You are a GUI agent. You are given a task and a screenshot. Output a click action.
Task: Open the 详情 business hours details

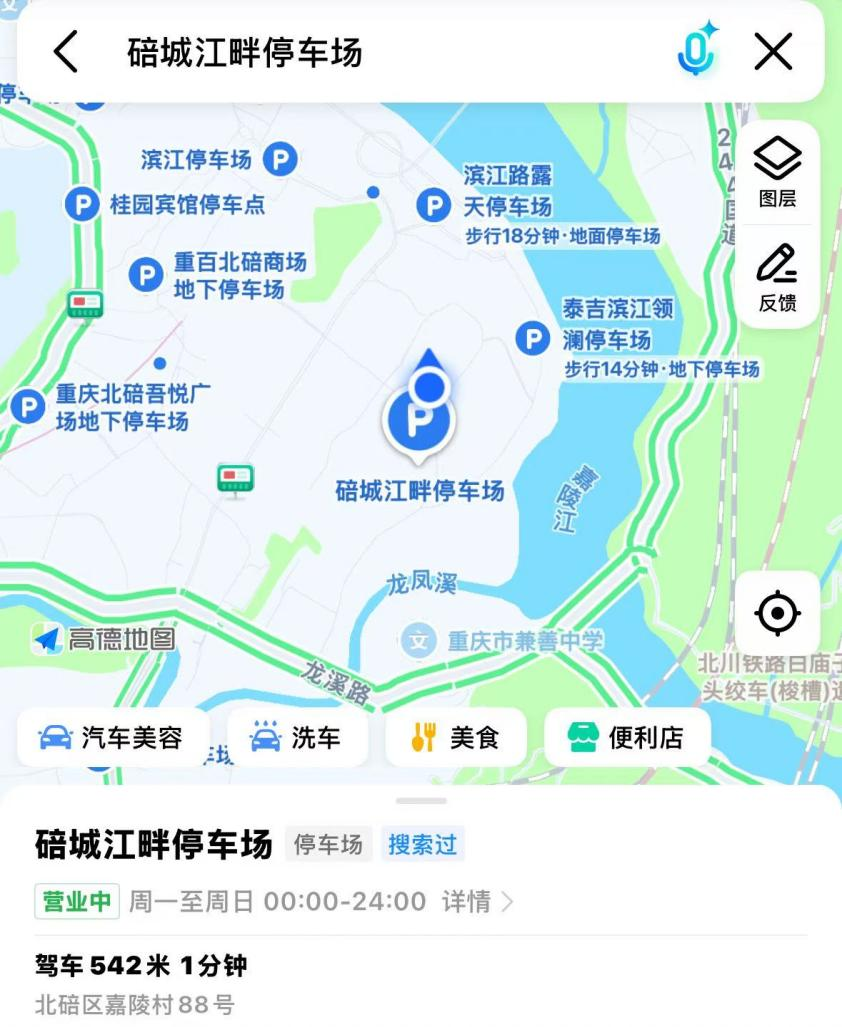click(477, 901)
